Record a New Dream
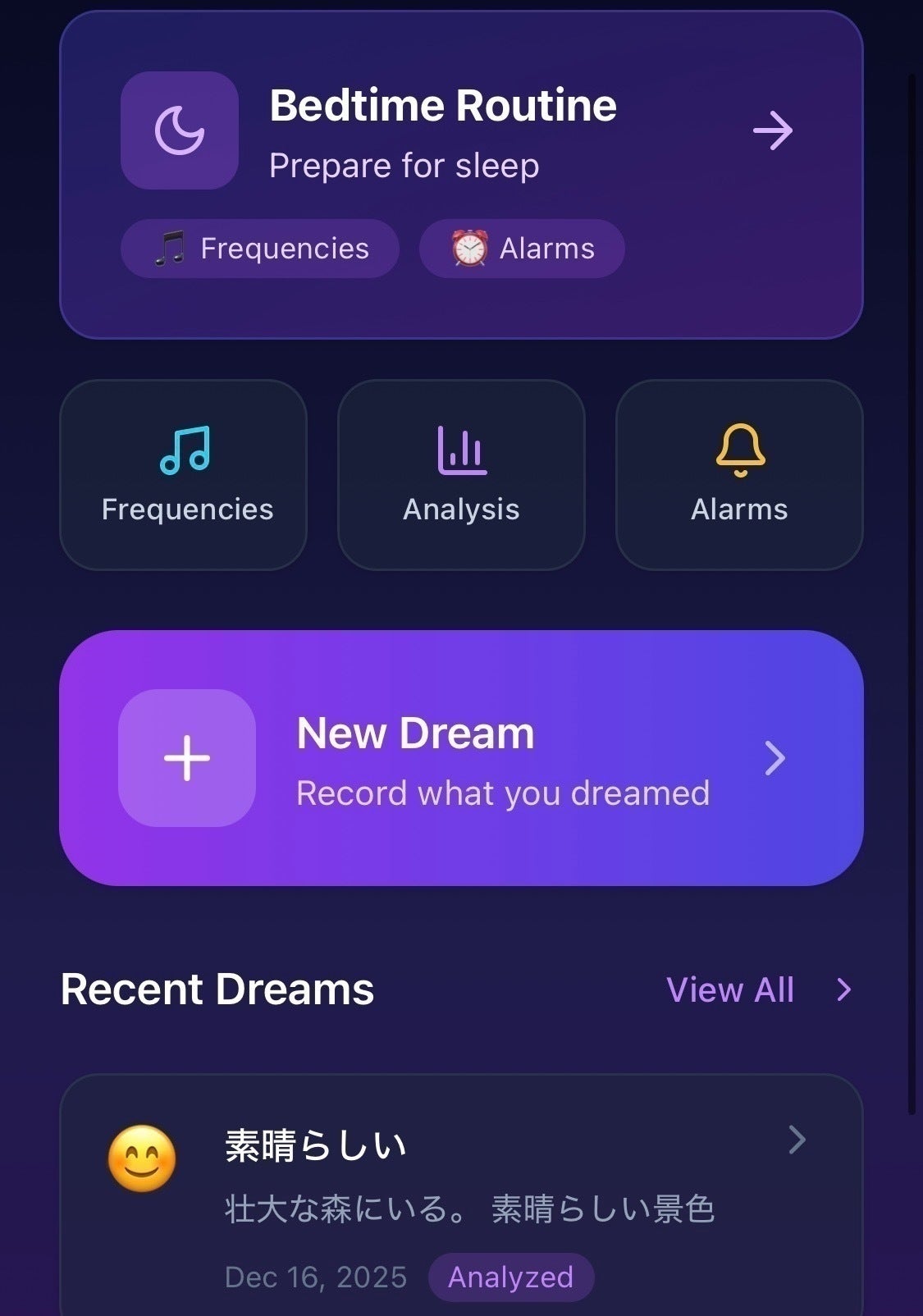This screenshot has height=1316, width=923. pos(461,758)
